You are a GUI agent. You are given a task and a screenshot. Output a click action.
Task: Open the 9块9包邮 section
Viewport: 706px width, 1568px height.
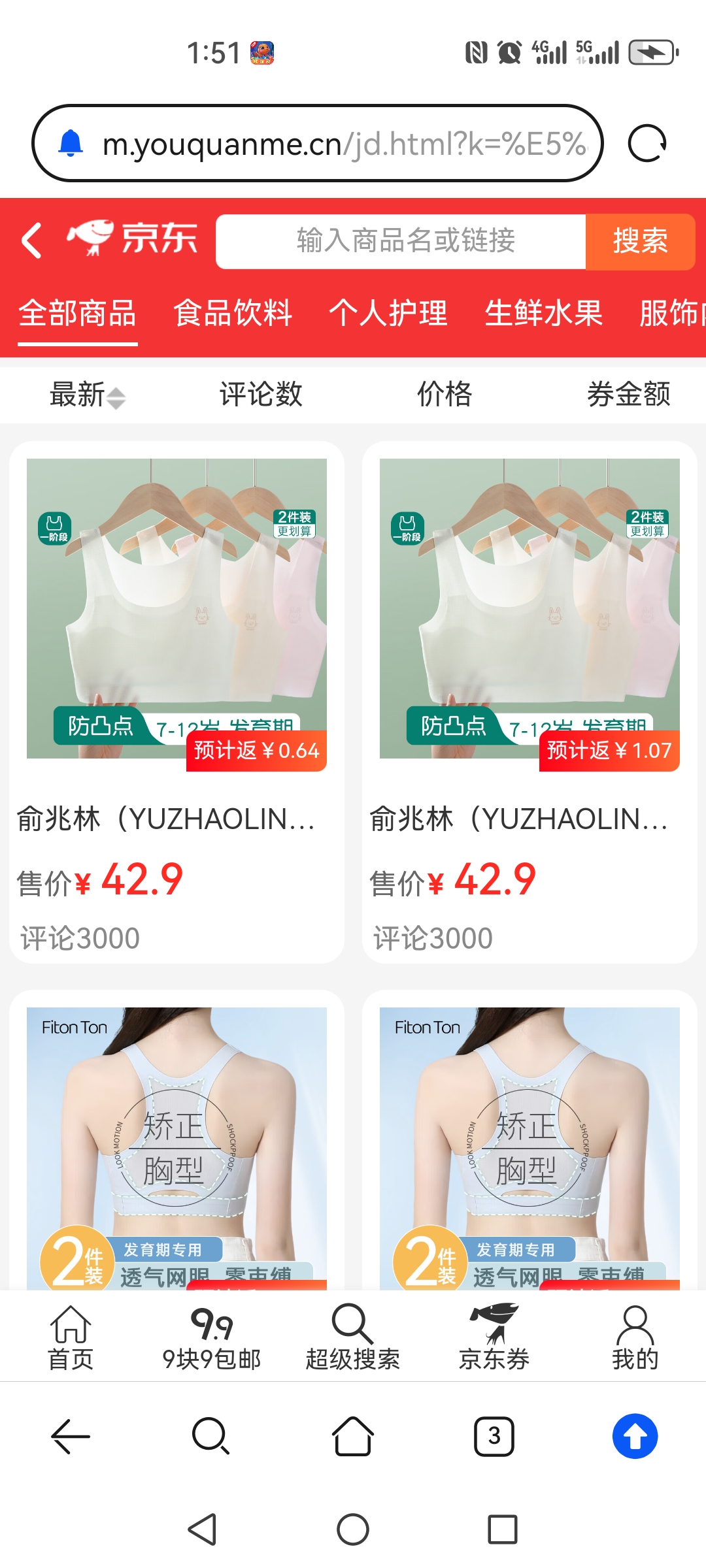pos(212,1338)
